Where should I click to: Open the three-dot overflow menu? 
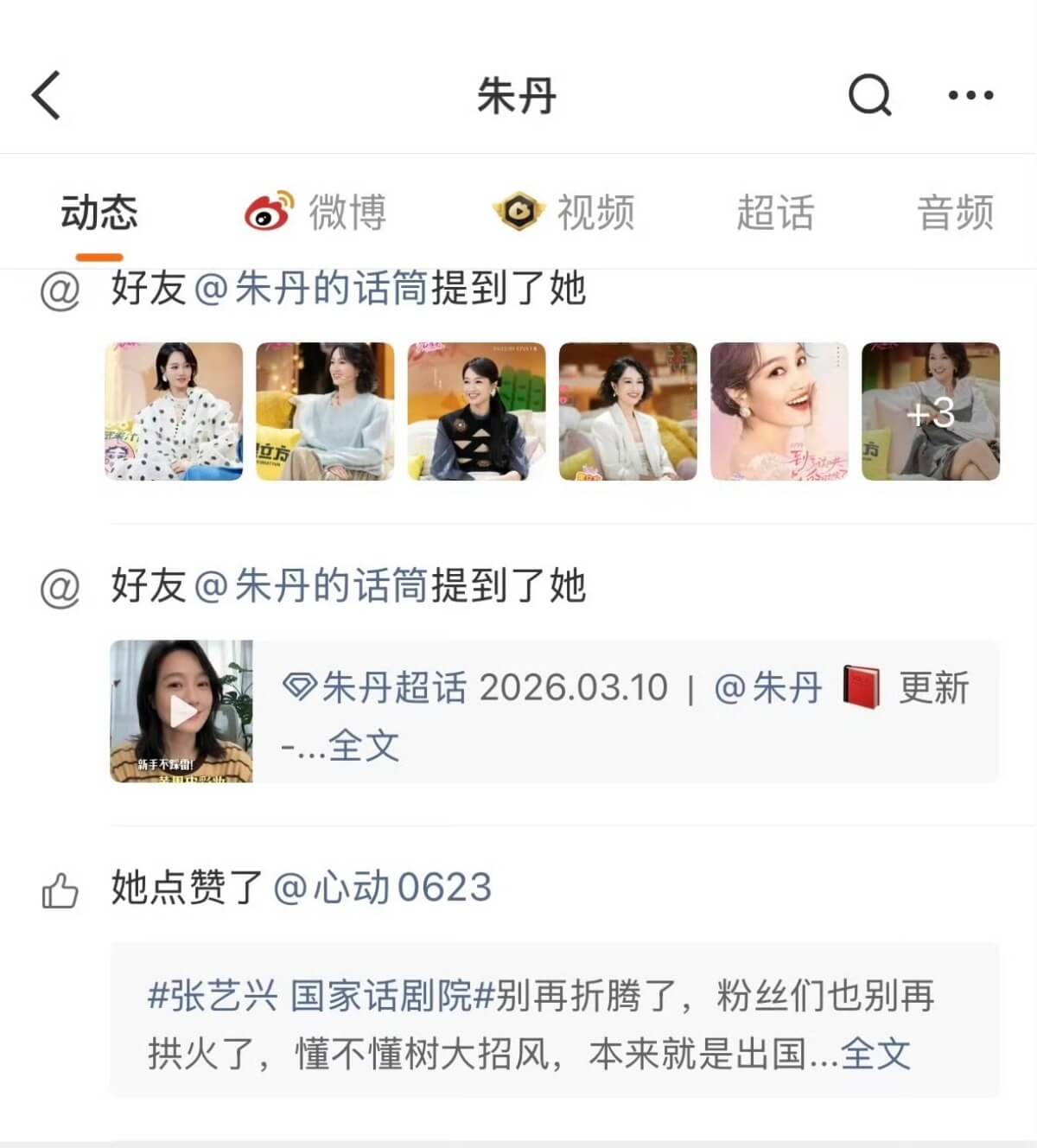(x=970, y=95)
